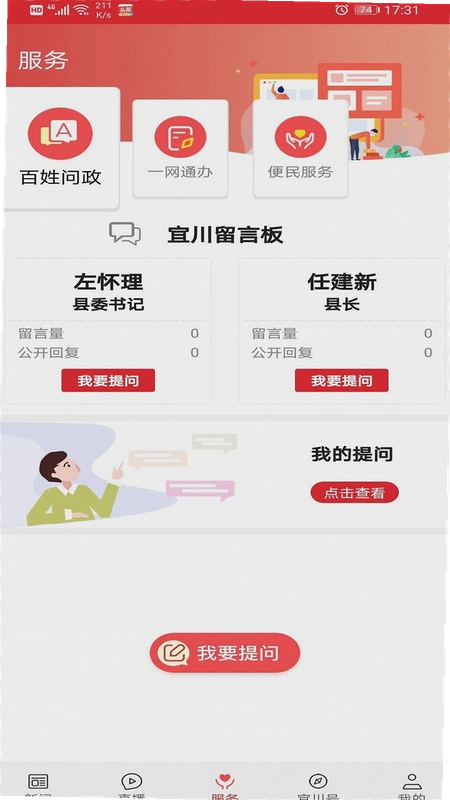Image resolution: width=450 pixels, height=800 pixels.
Task: Go to the 宜川号 compass tab
Action: point(318,786)
